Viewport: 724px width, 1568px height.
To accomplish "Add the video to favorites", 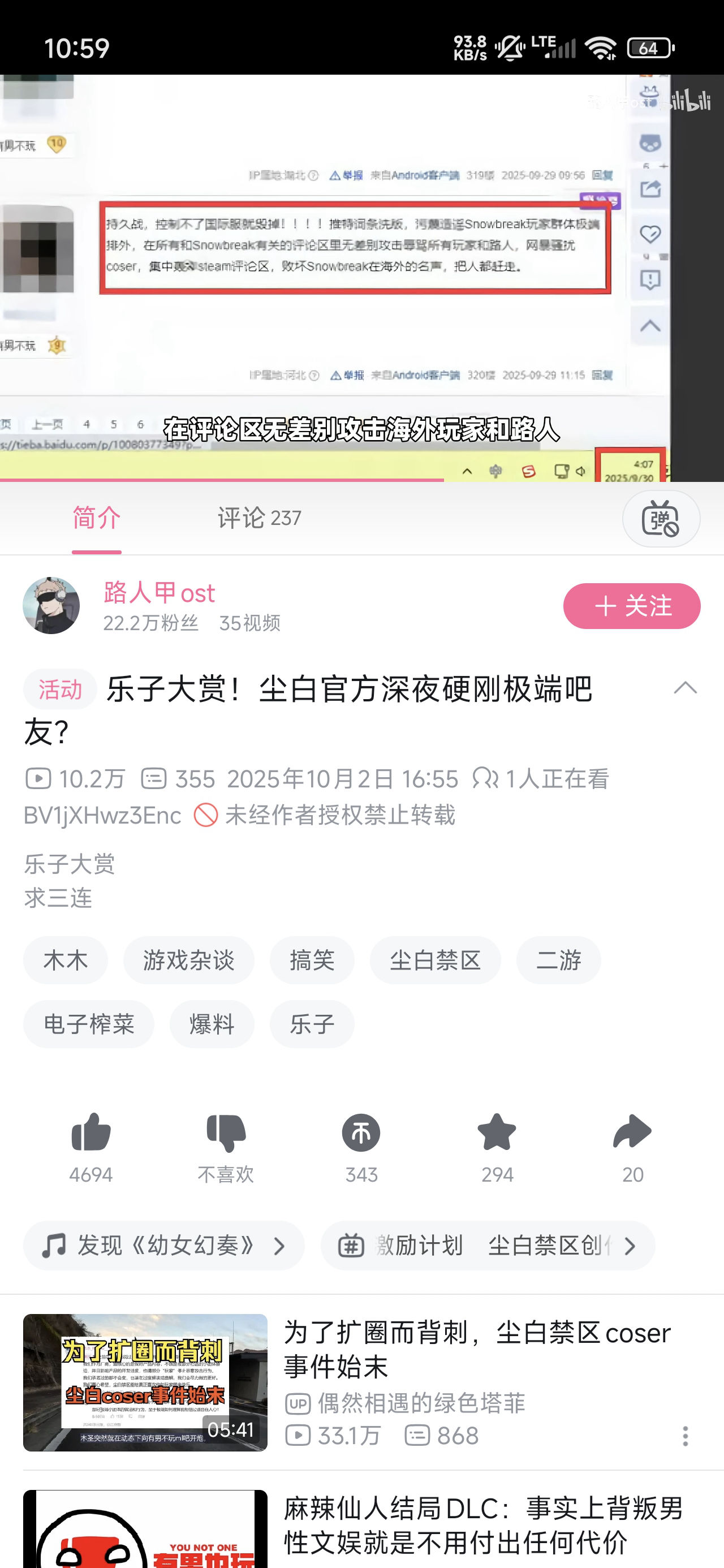I will 497,1134.
